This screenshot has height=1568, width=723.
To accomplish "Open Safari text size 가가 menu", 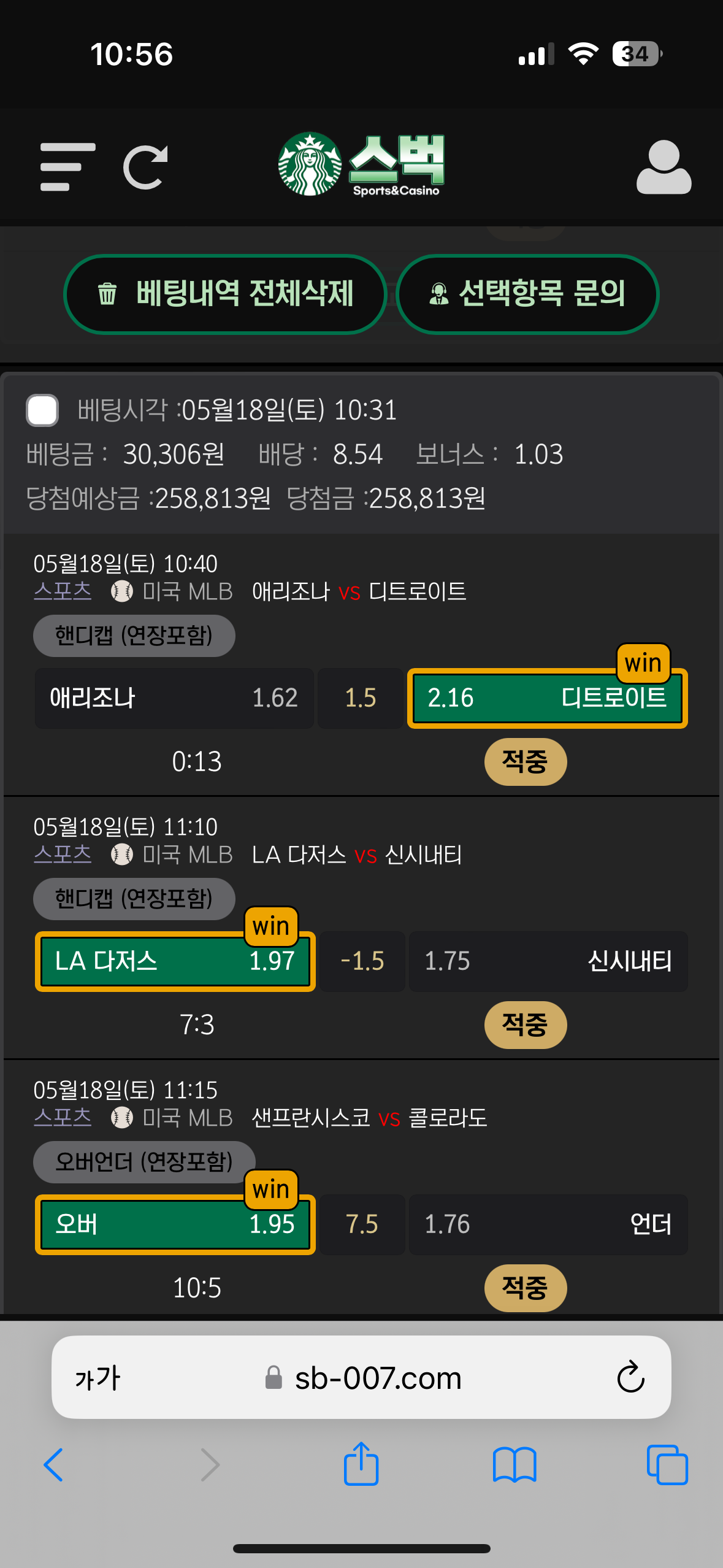I will (x=98, y=1378).
